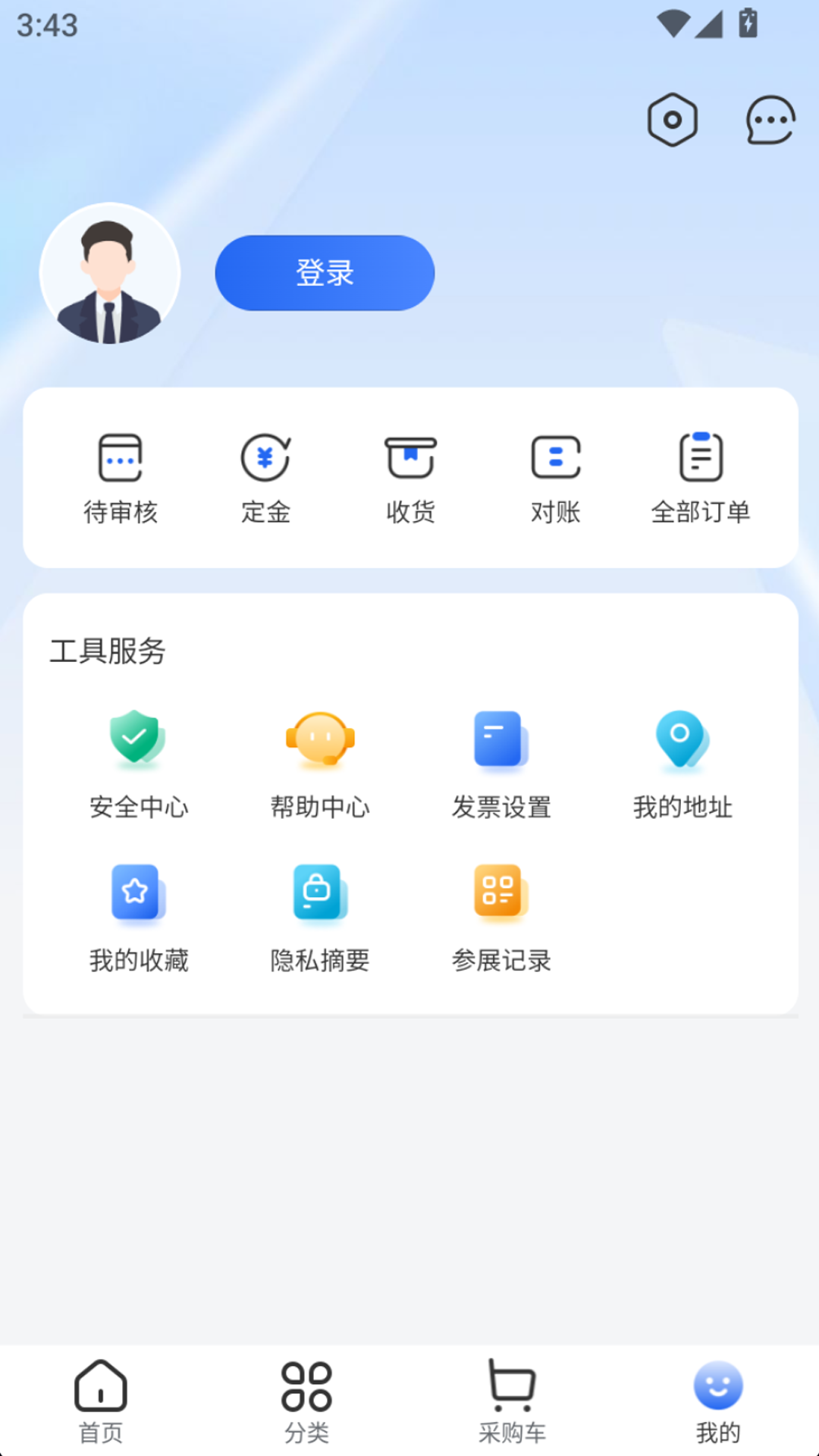This screenshot has width=819, height=1456.
Task: Open 我的收藏 my favorites
Action: coord(138,918)
